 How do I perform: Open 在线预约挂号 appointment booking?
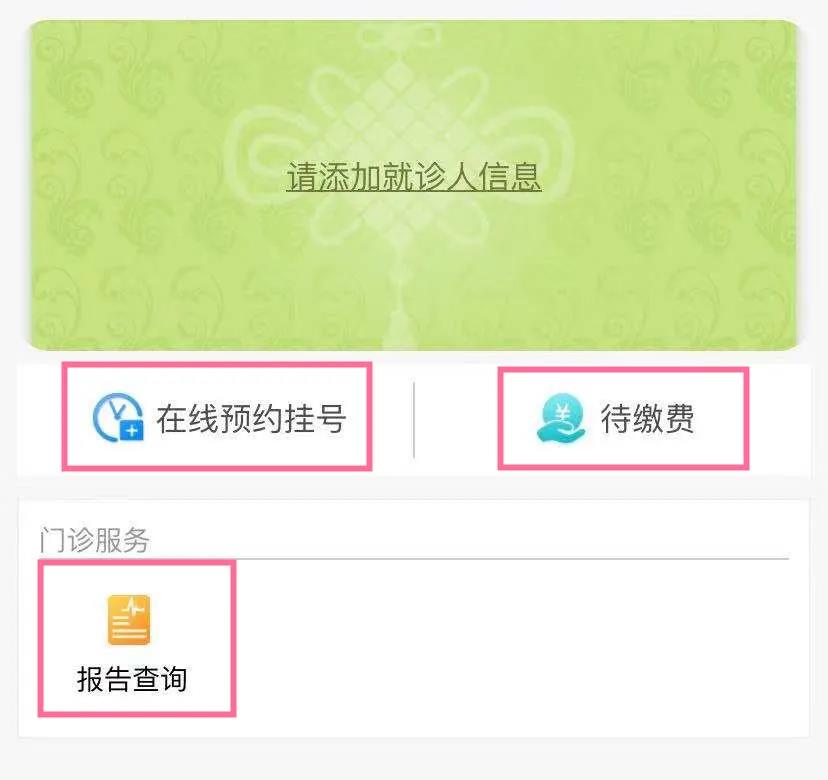click(x=218, y=417)
